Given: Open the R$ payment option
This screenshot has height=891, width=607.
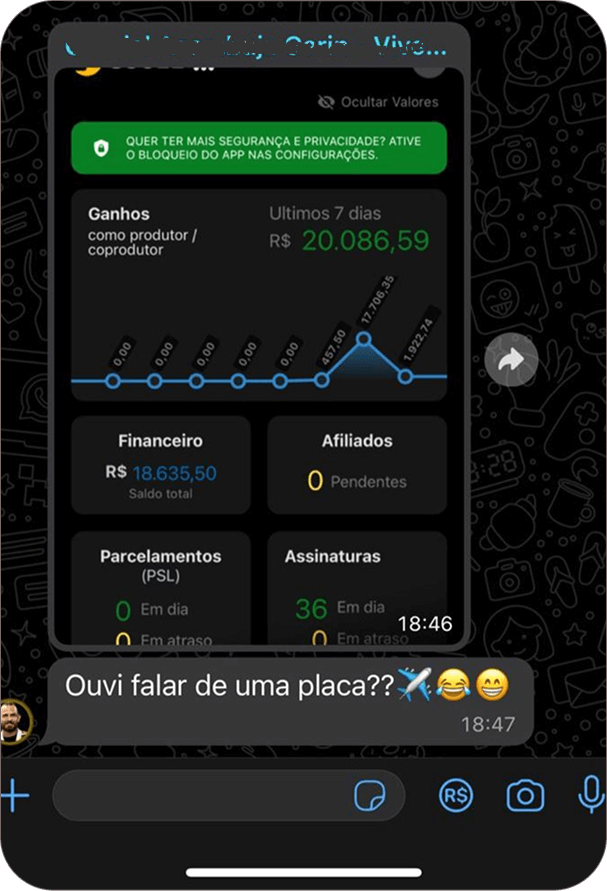Looking at the screenshot, I should coord(456,796).
